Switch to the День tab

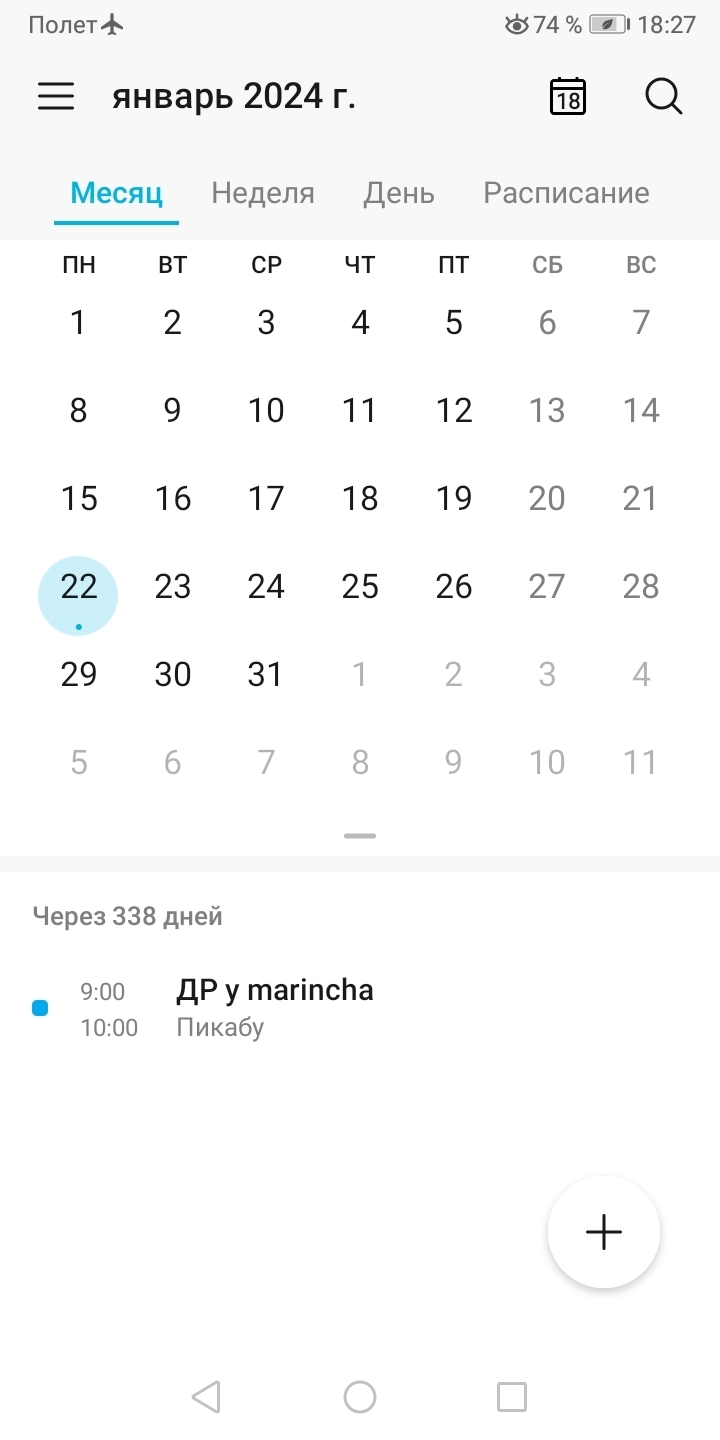[x=398, y=193]
